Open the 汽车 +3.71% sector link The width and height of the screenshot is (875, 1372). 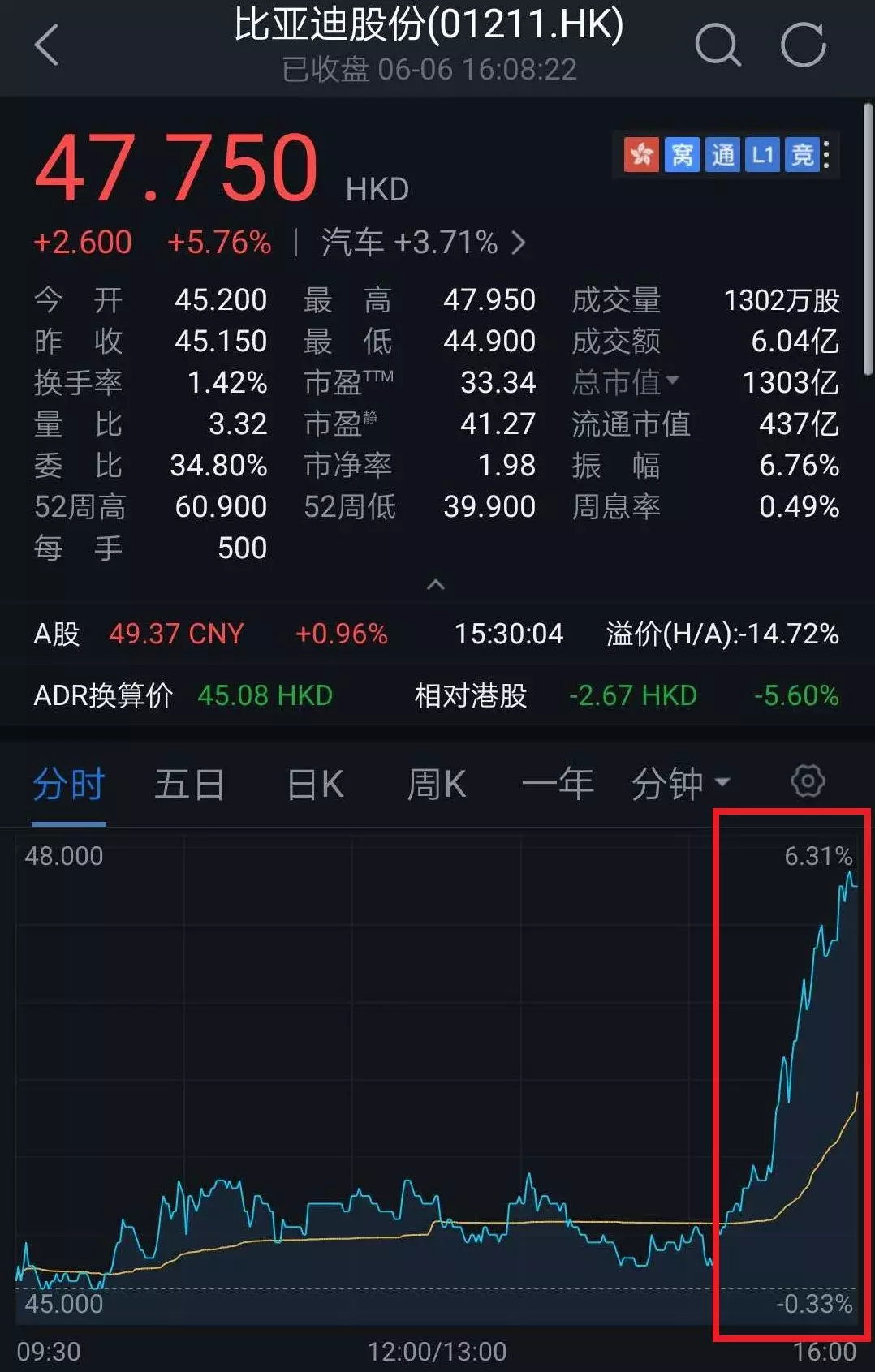coord(423,243)
